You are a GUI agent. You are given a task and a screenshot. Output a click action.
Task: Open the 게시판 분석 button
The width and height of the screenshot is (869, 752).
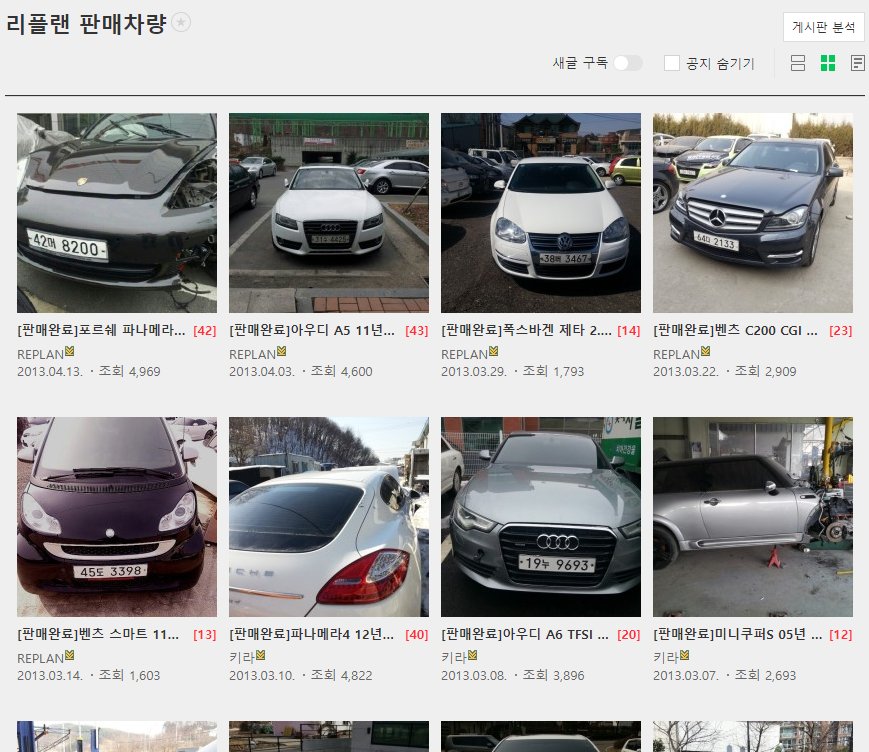click(x=823, y=27)
